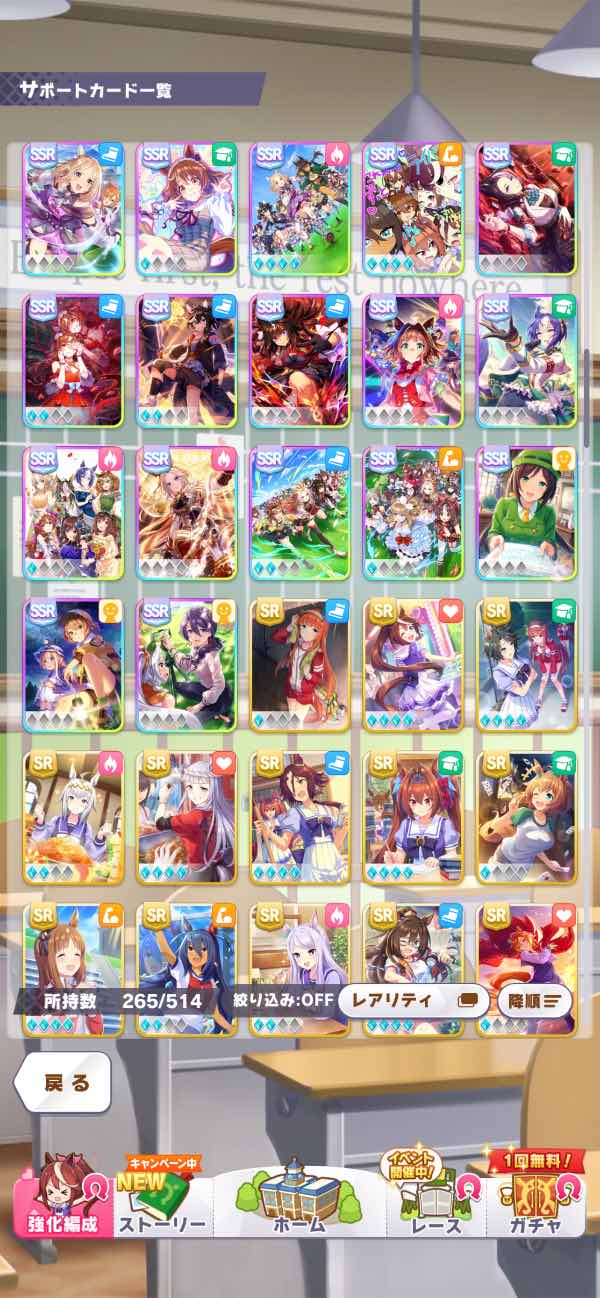The height and width of the screenshot is (1298, 600).
Task: Select the SR card with the orange-haired girl in red
Action: (x=300, y=666)
